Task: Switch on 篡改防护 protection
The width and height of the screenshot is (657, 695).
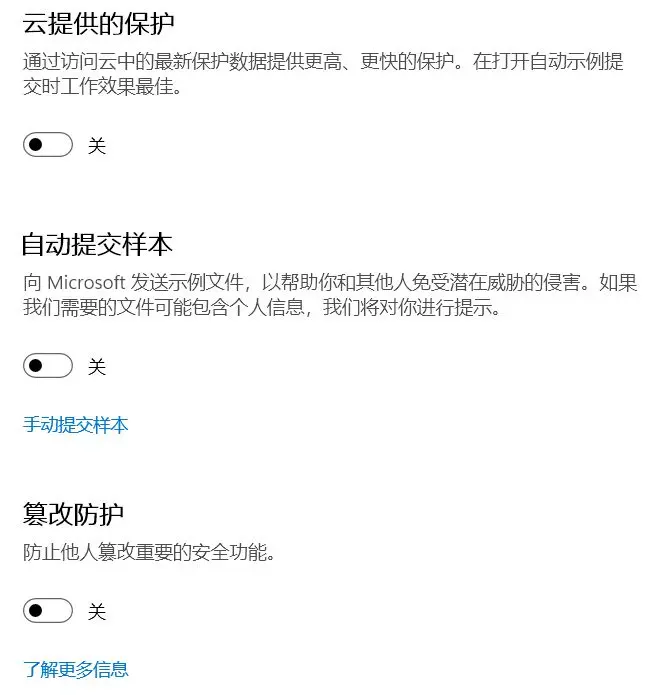Action: pos(48,610)
